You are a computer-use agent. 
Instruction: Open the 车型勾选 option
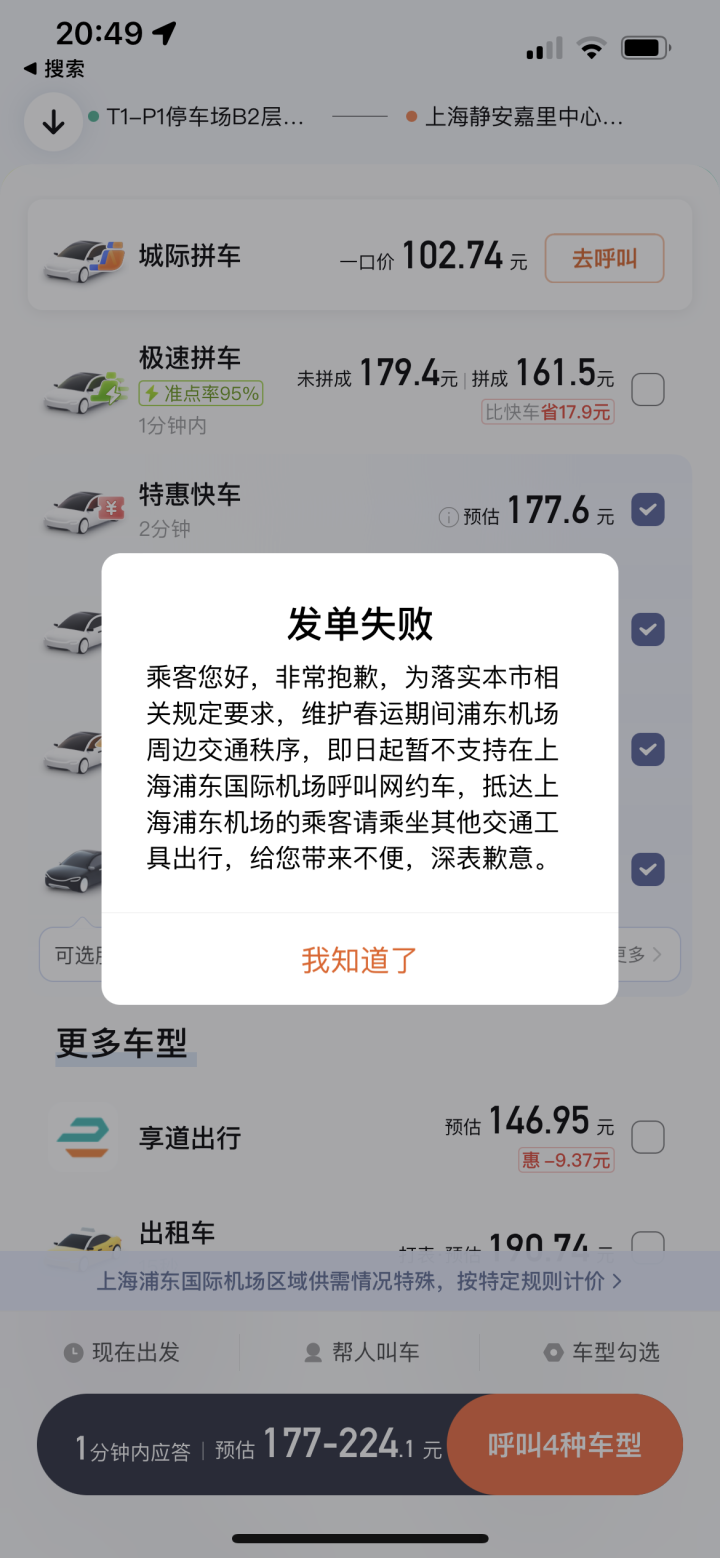click(601, 1353)
